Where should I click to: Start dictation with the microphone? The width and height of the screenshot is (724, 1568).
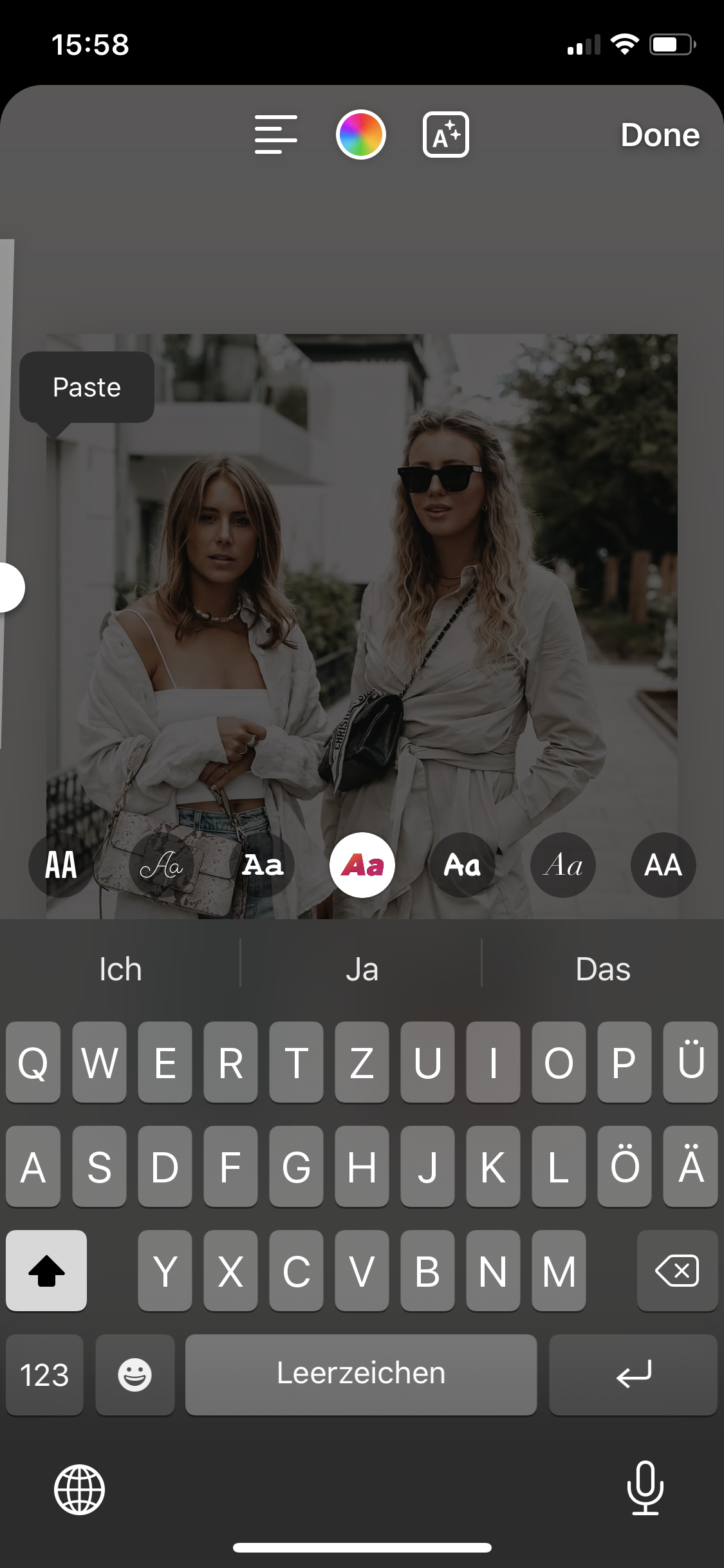coord(645,1488)
